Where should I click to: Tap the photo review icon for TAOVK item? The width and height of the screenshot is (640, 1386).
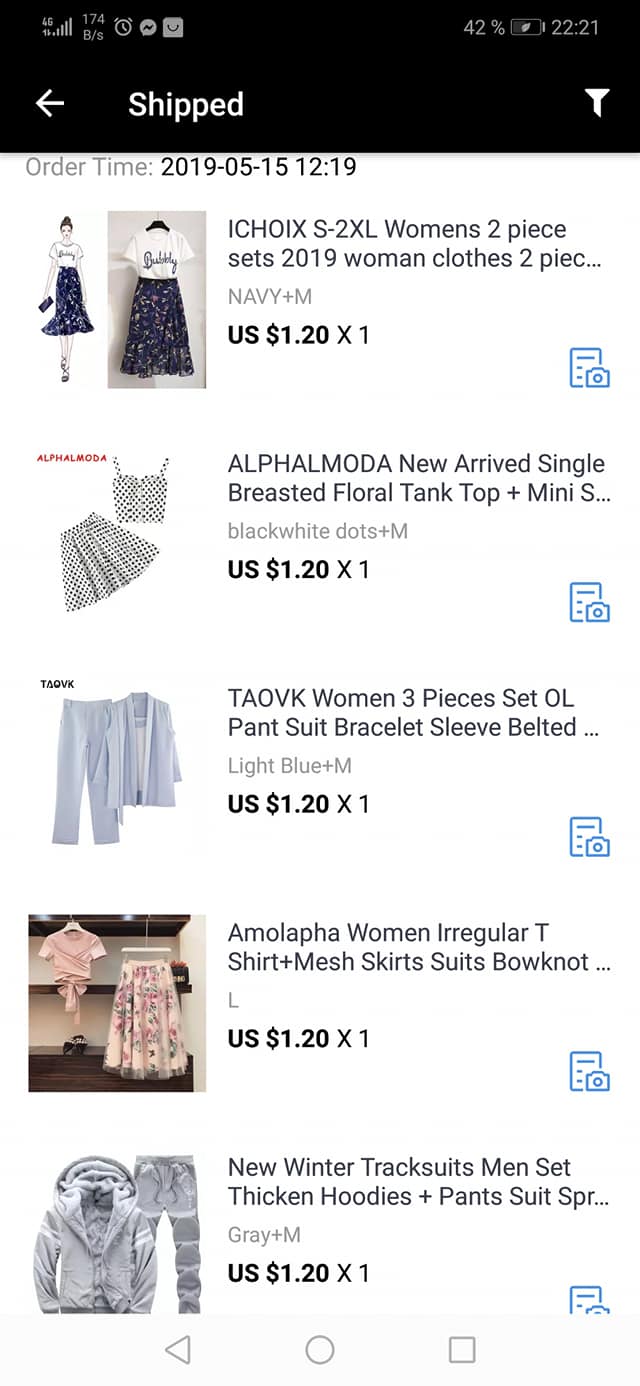589,837
